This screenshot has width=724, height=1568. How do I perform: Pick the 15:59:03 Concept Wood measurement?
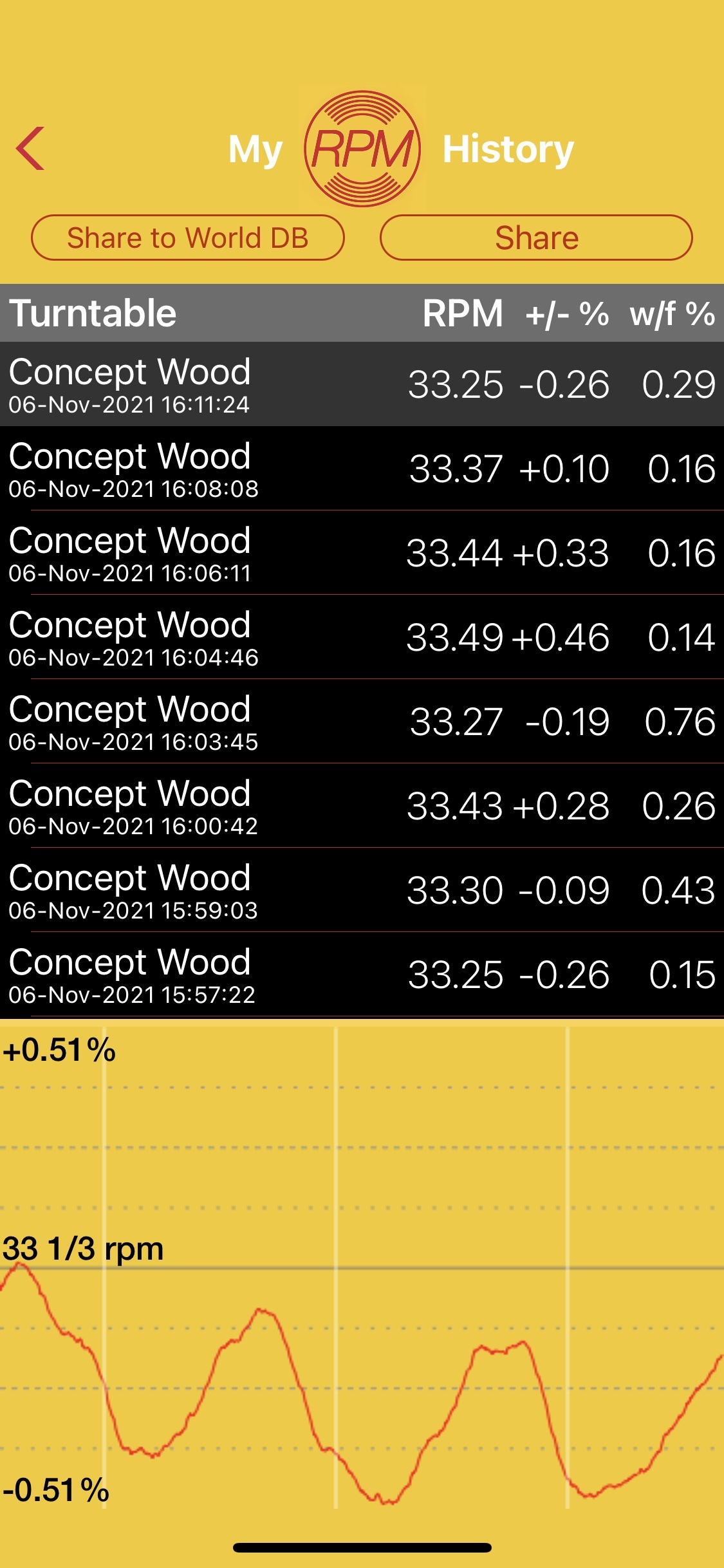tap(362, 890)
